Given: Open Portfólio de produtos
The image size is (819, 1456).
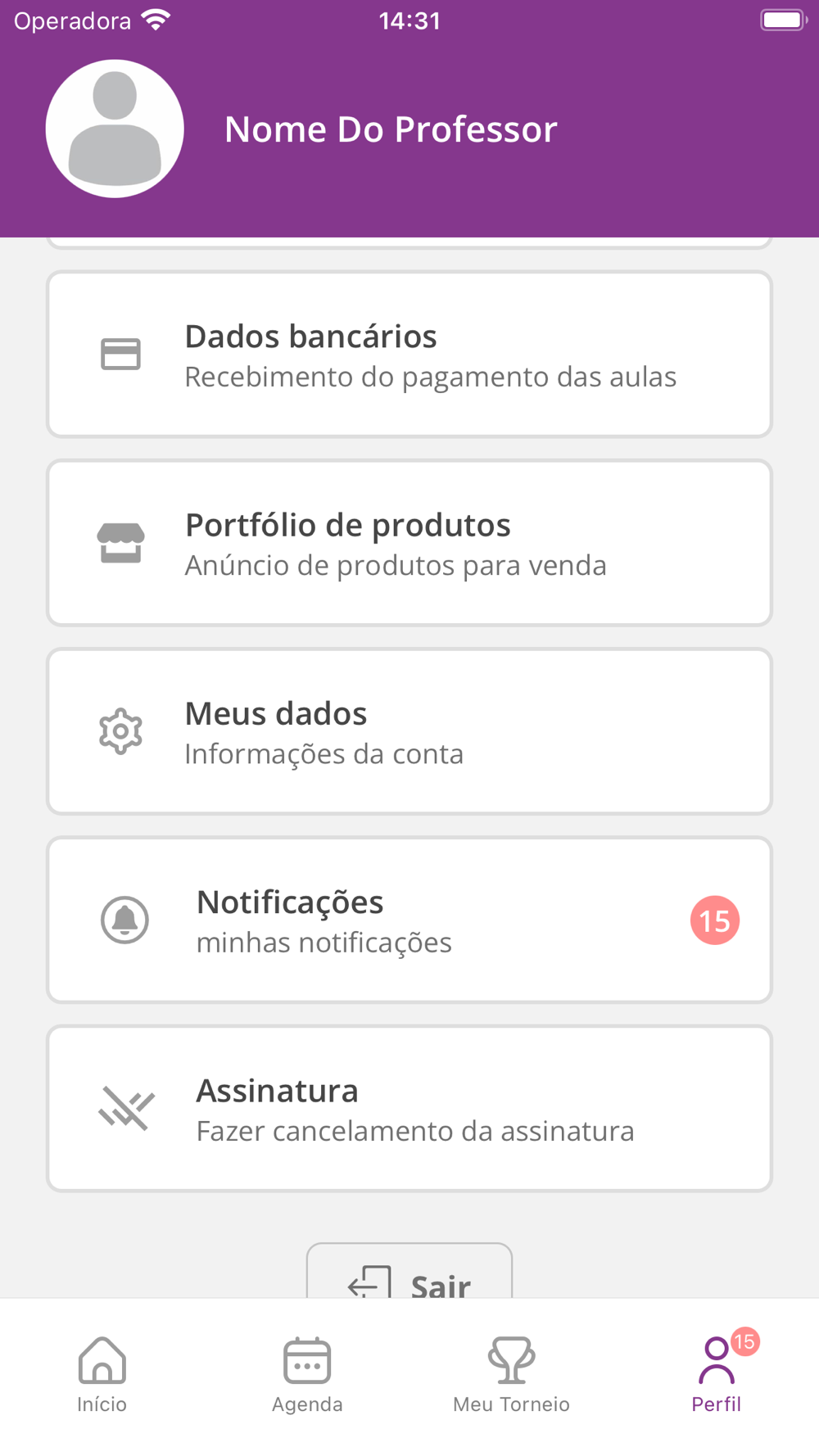Looking at the screenshot, I should click(x=409, y=543).
